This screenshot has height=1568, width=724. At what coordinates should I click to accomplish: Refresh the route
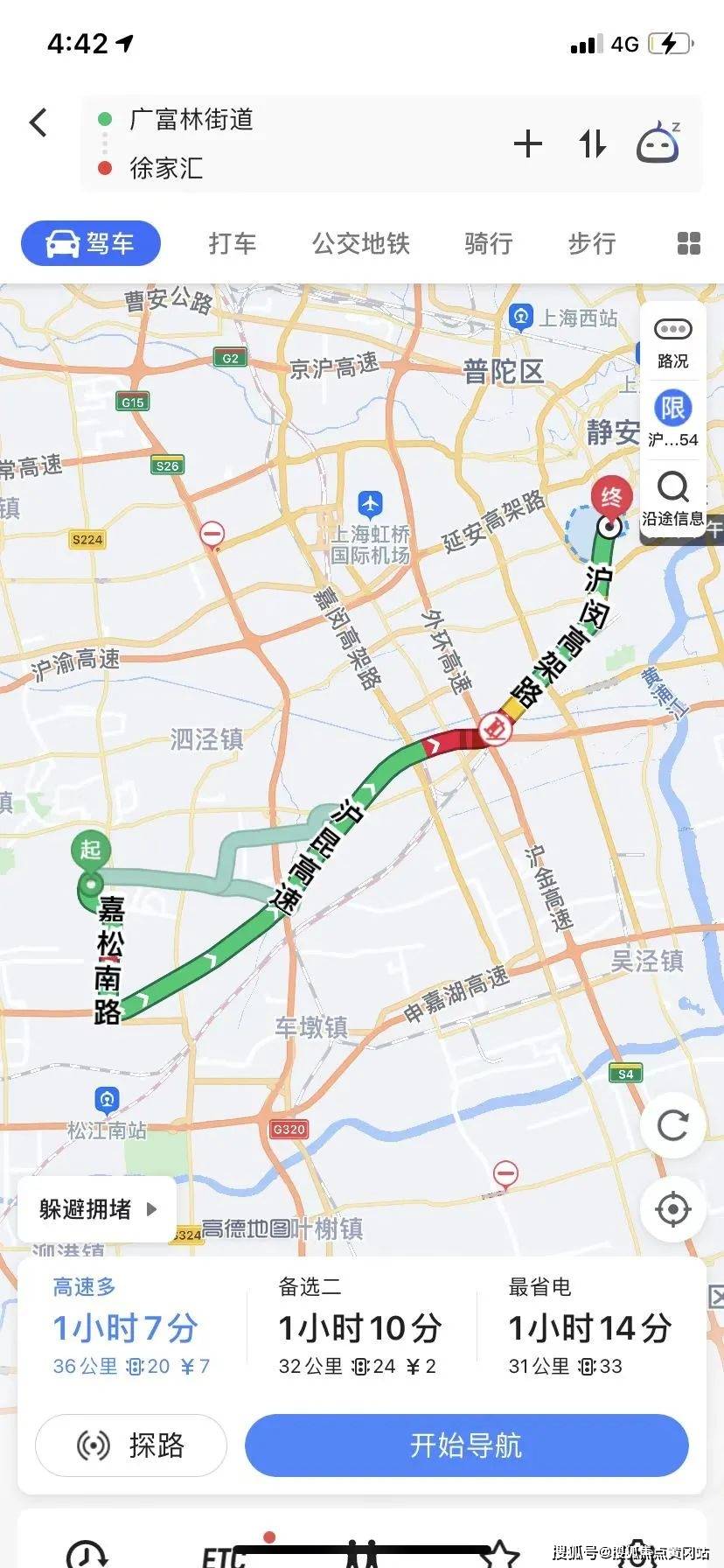coord(672,1125)
